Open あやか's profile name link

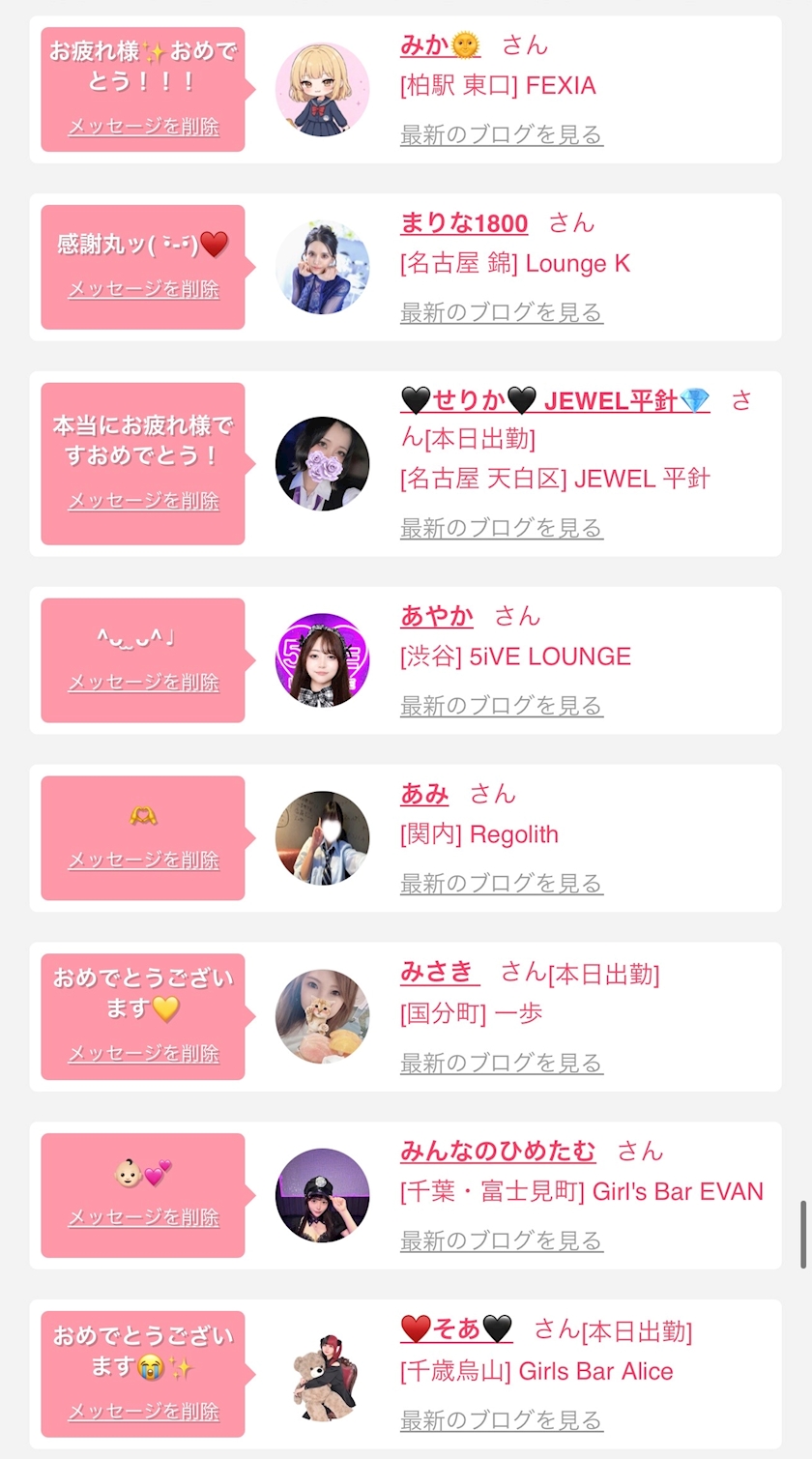(x=437, y=616)
